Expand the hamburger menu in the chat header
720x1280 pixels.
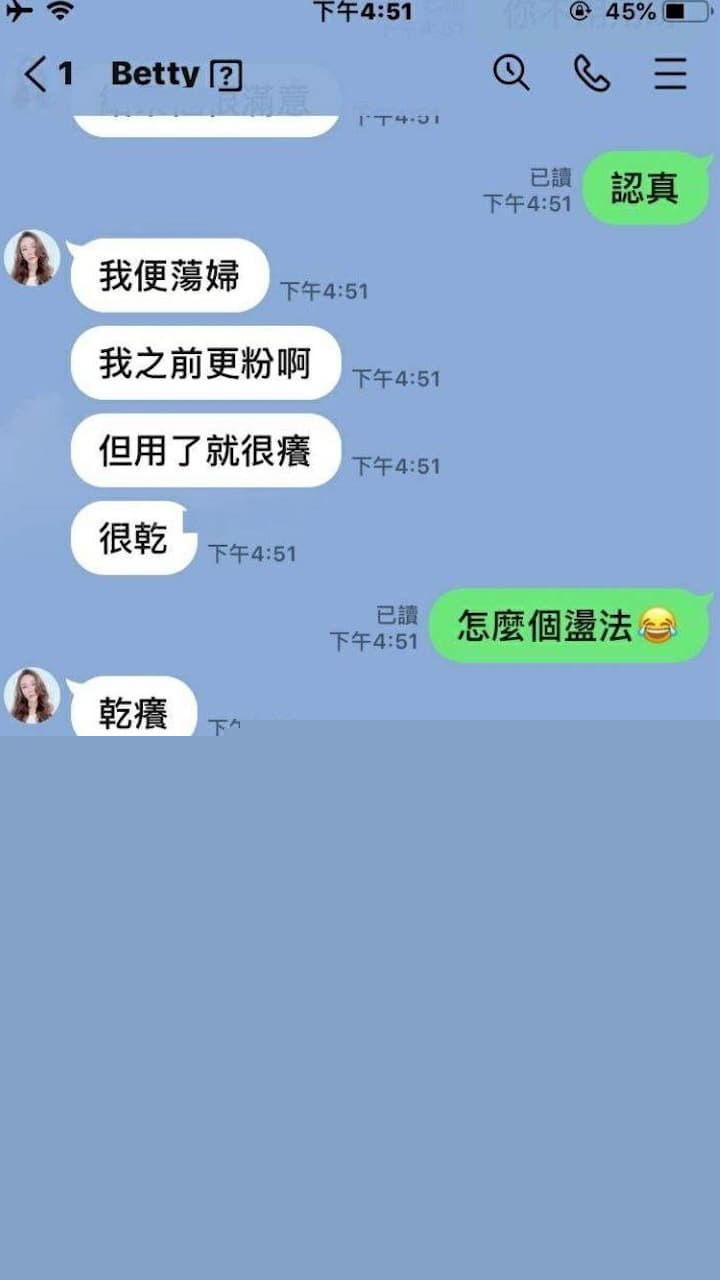coord(670,73)
